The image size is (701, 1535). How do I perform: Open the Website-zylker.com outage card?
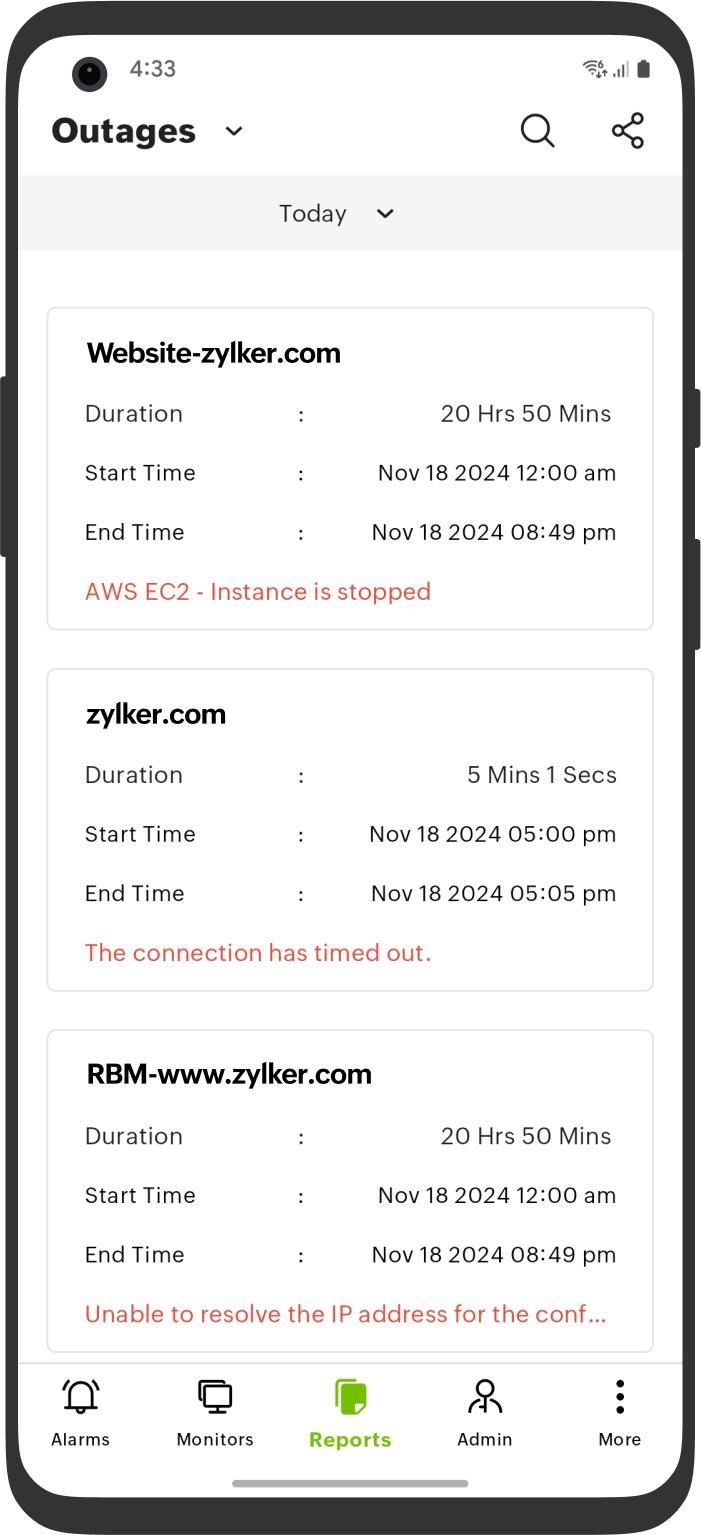tap(350, 468)
